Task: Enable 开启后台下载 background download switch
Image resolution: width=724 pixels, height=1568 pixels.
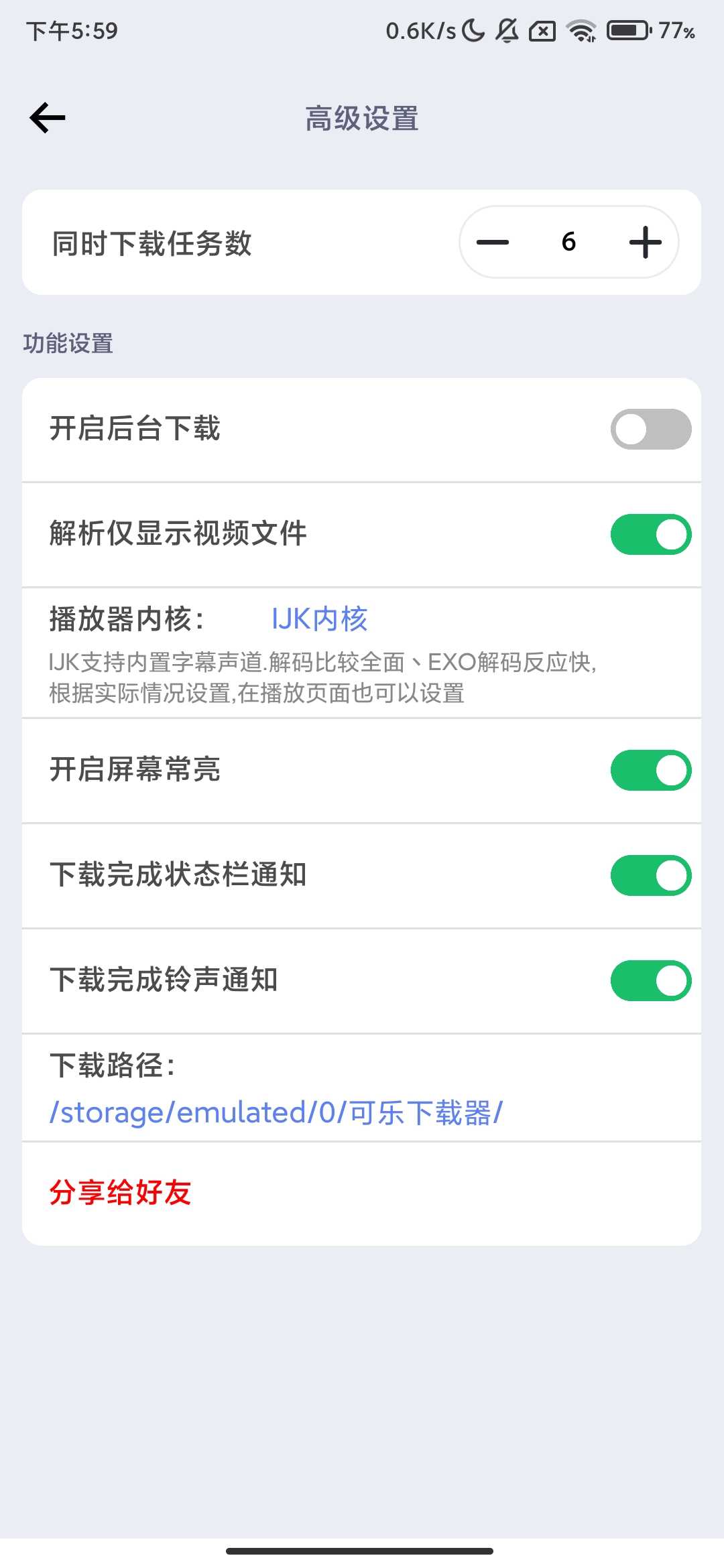Action: click(x=650, y=429)
